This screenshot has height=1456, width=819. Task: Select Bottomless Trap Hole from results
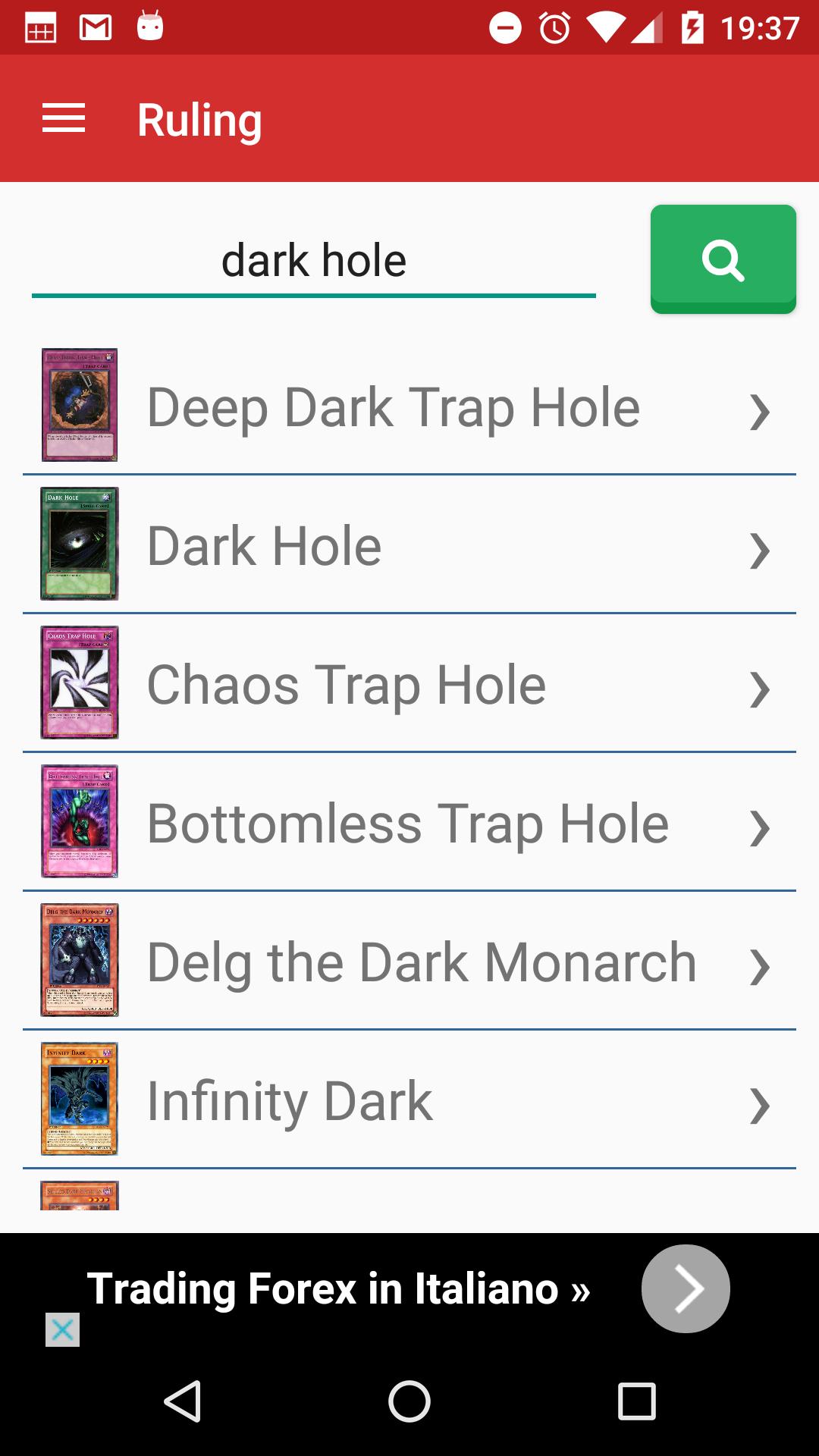pyautogui.click(x=409, y=824)
